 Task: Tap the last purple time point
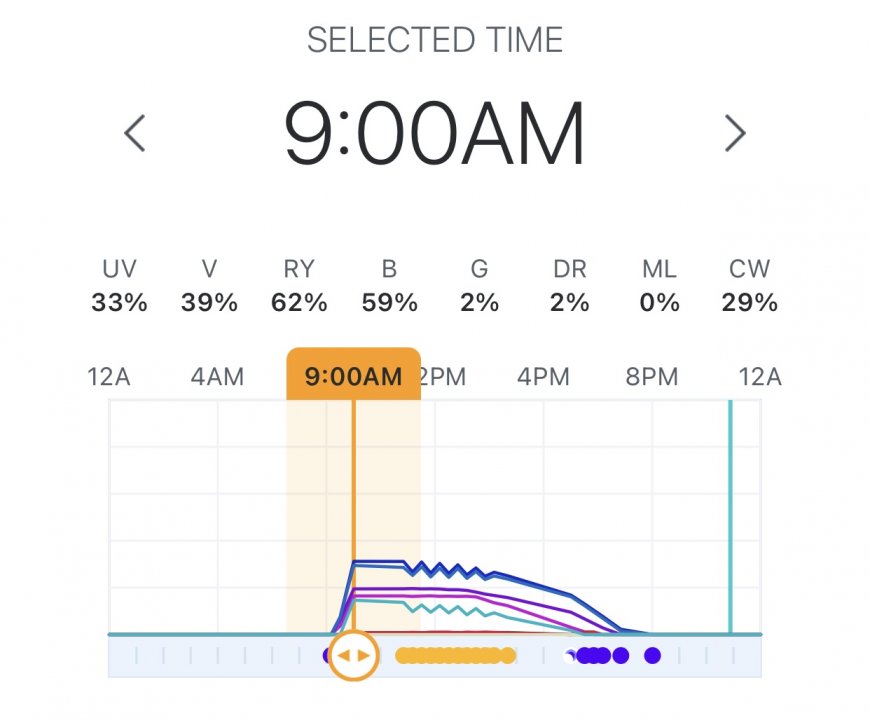pyautogui.click(x=652, y=656)
